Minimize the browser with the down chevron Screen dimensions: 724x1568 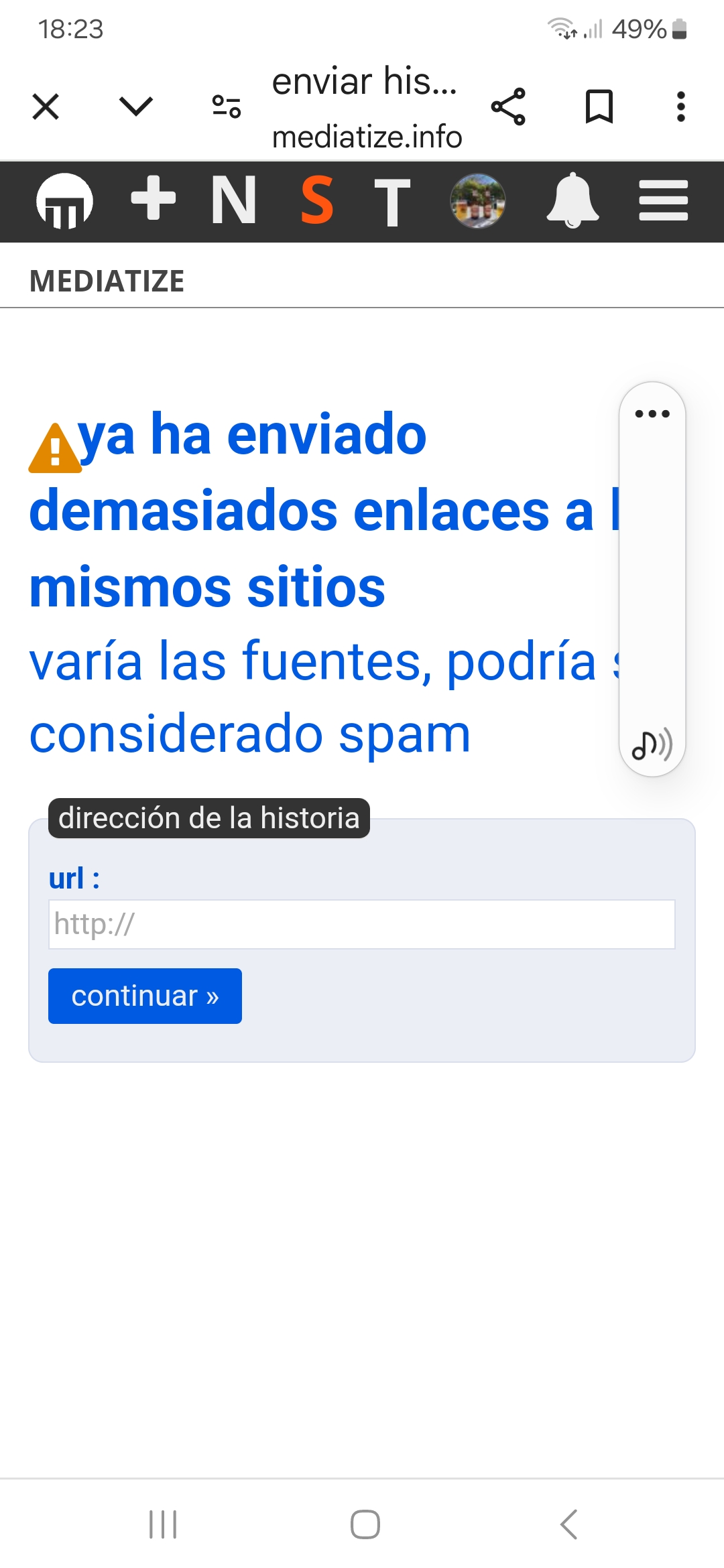(x=136, y=106)
